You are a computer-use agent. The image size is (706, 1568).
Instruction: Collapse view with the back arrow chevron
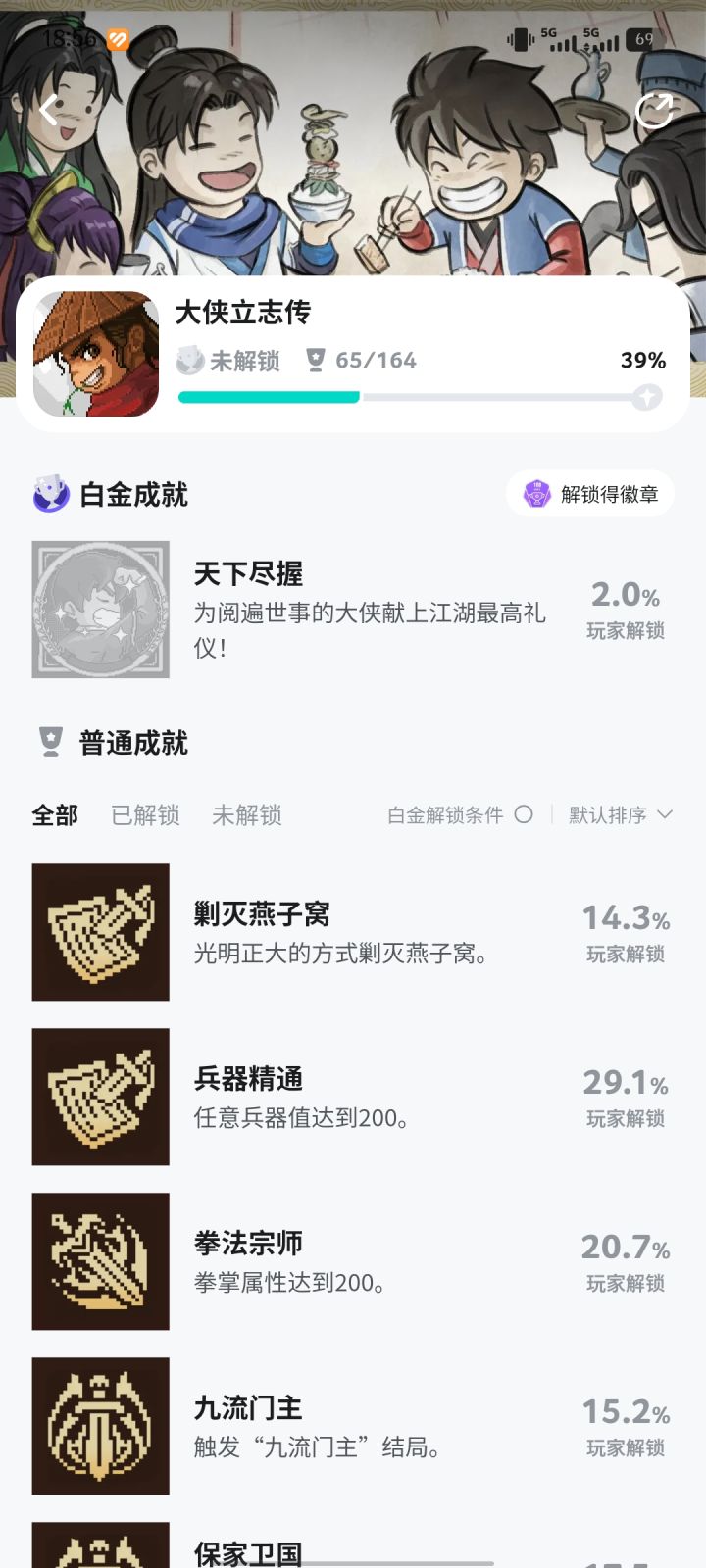[x=47, y=111]
